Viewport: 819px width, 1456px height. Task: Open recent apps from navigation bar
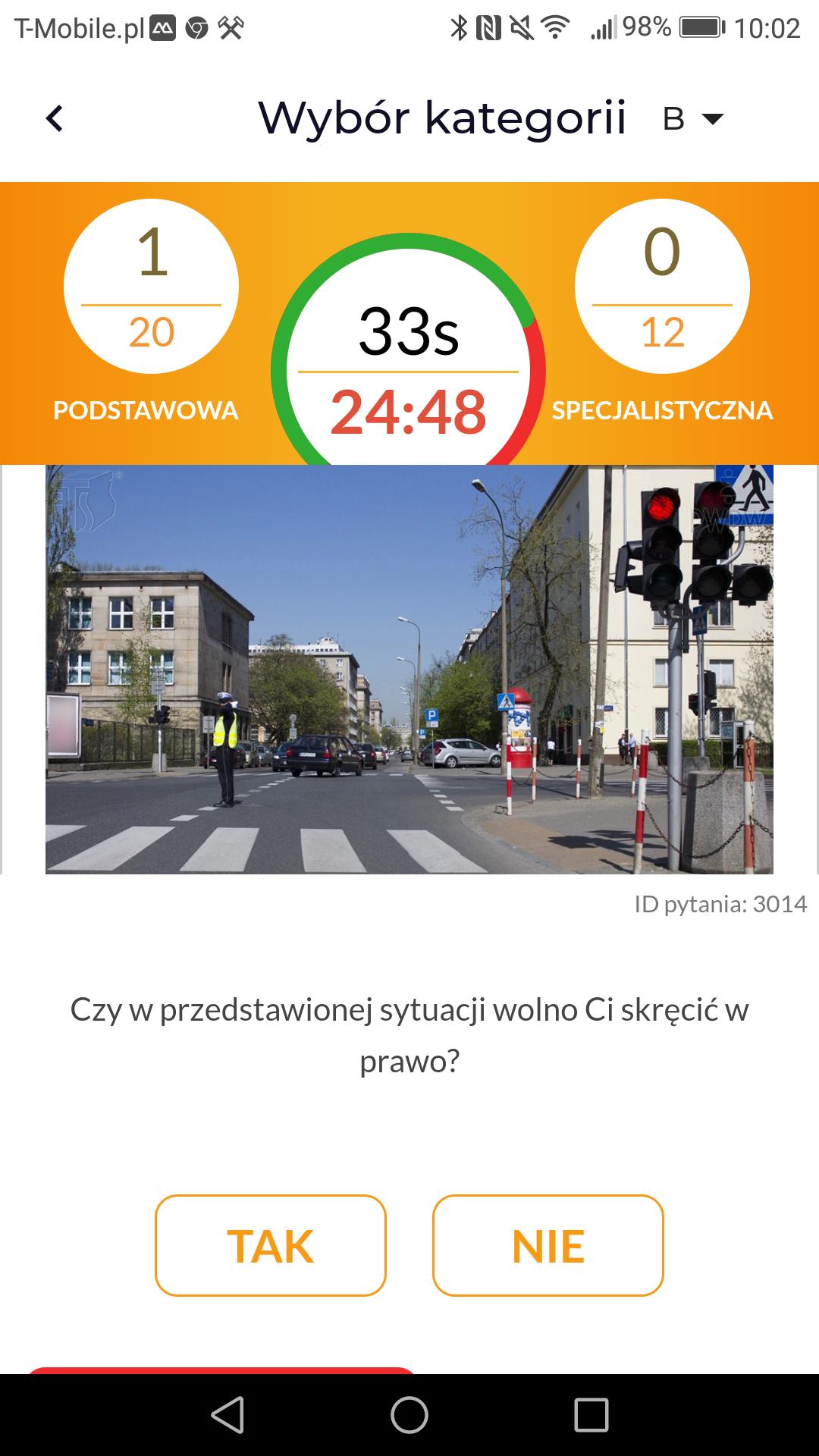pyautogui.click(x=591, y=1415)
